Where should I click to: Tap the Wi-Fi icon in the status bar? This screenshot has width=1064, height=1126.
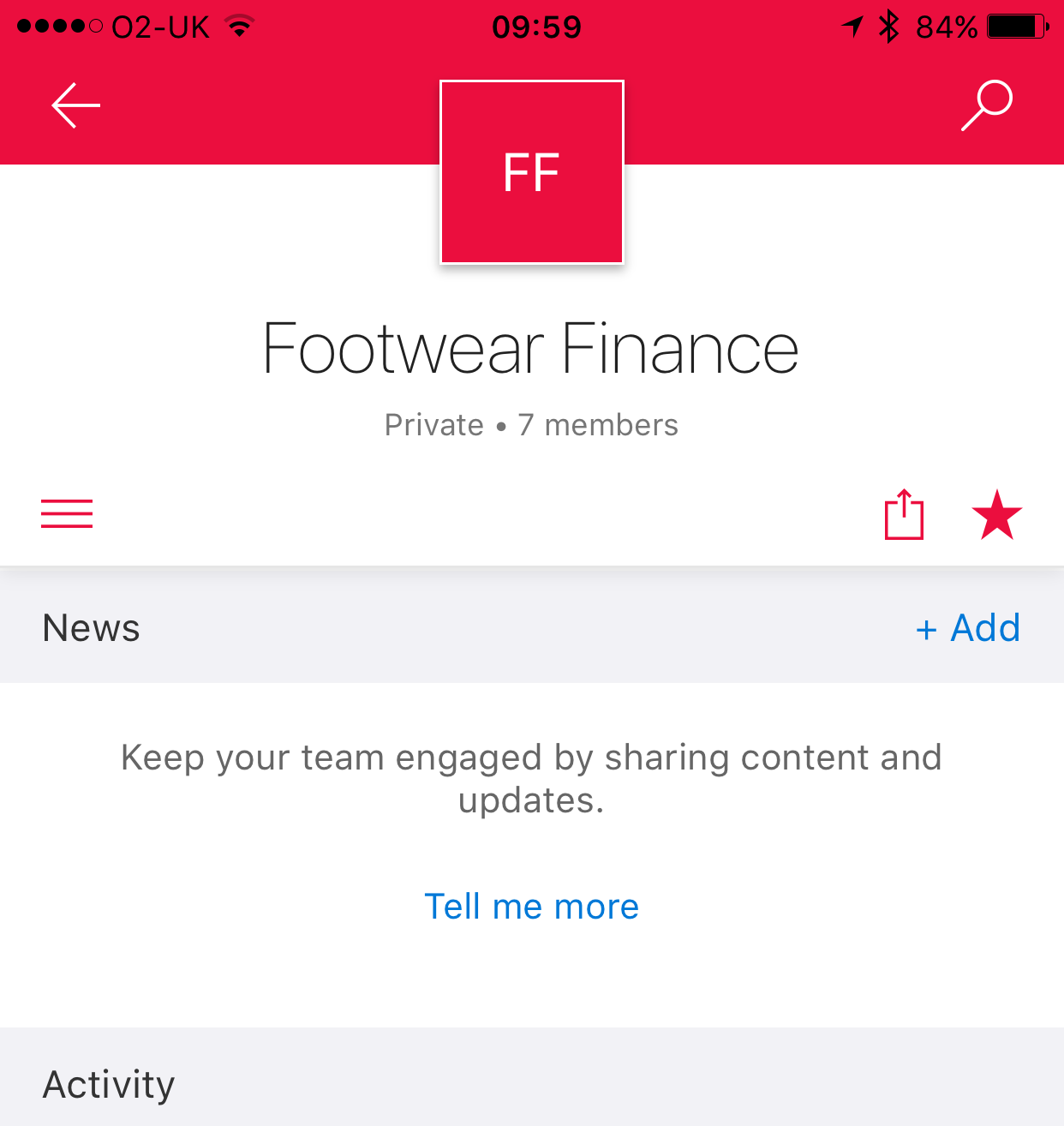click(x=241, y=26)
